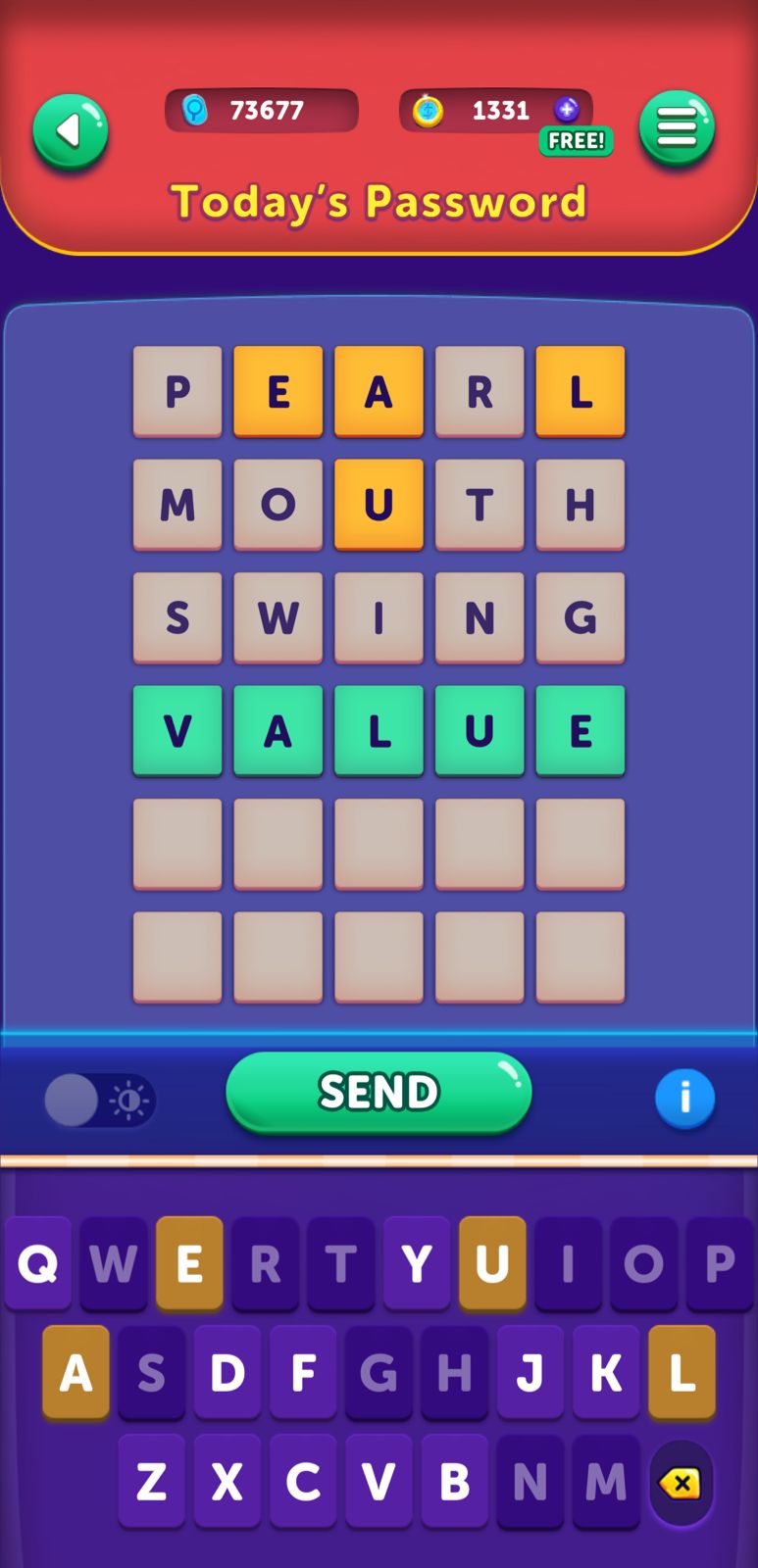Toggle the brightness contrast switch
The width and height of the screenshot is (758, 1568).
[x=100, y=1101]
